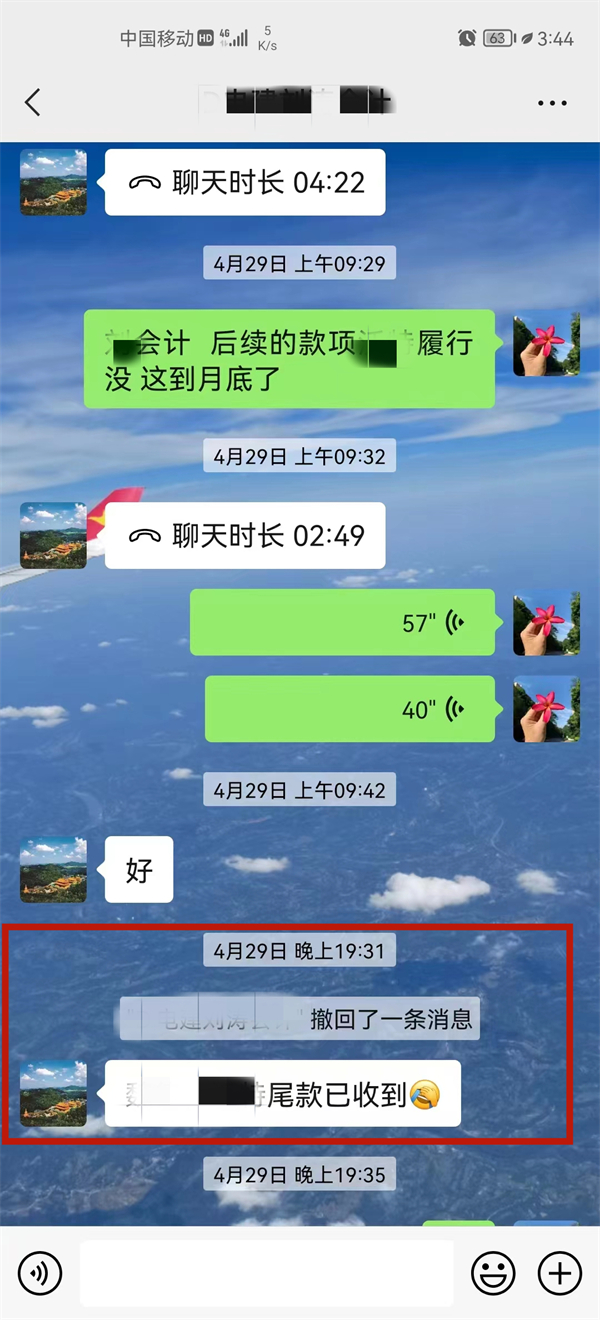
Task: Open the plus attachment menu
Action: click(559, 1273)
